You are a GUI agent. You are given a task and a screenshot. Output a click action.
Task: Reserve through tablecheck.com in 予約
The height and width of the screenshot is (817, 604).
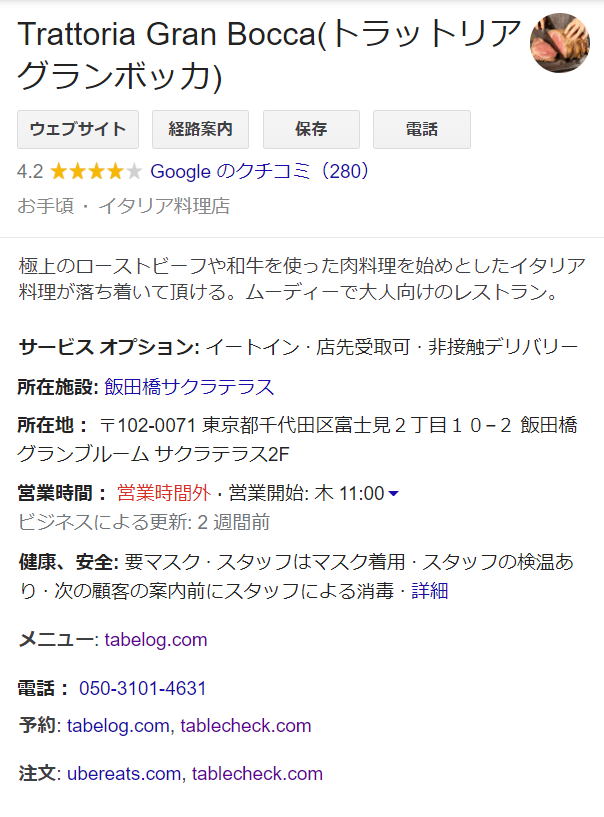point(246,725)
